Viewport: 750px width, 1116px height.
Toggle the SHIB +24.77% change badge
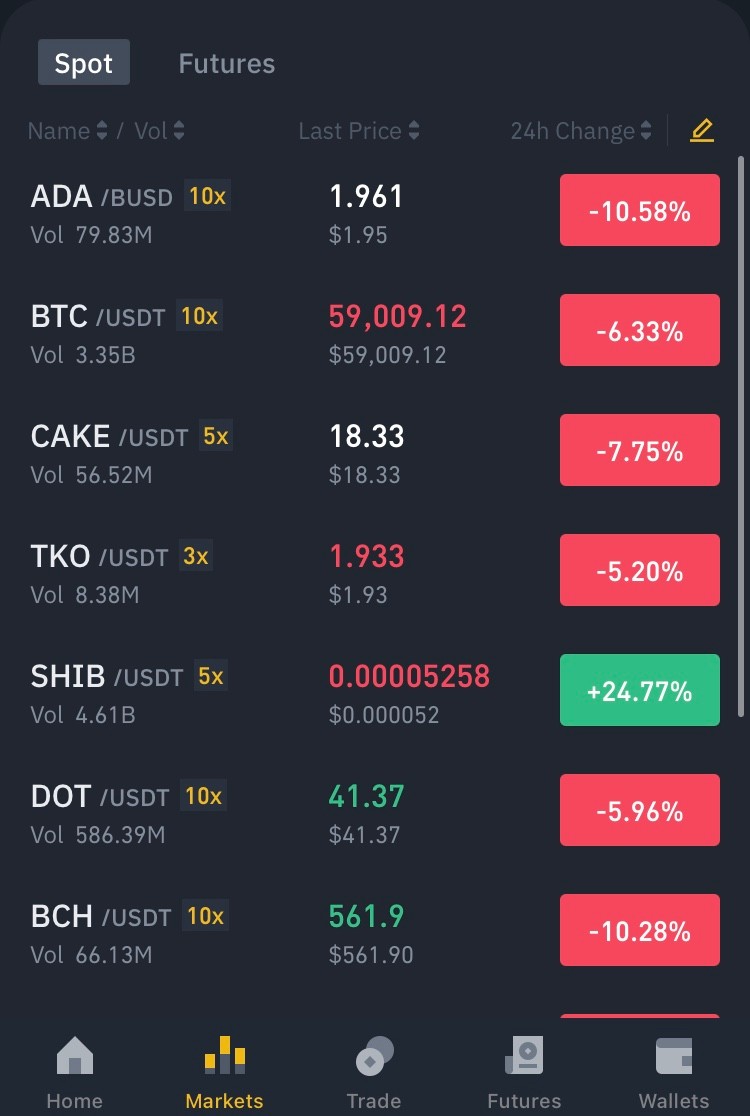click(640, 690)
